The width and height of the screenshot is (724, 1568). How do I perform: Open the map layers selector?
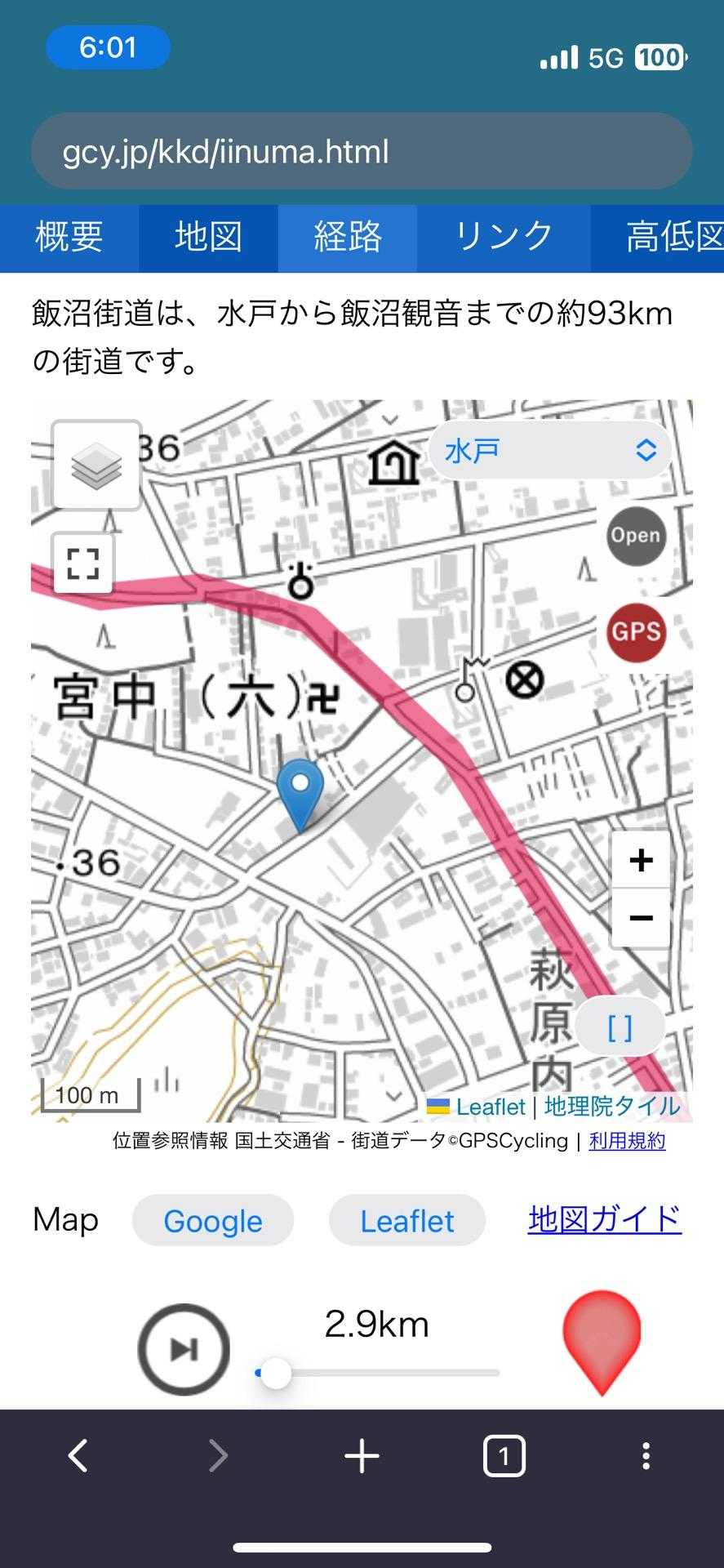tap(96, 465)
